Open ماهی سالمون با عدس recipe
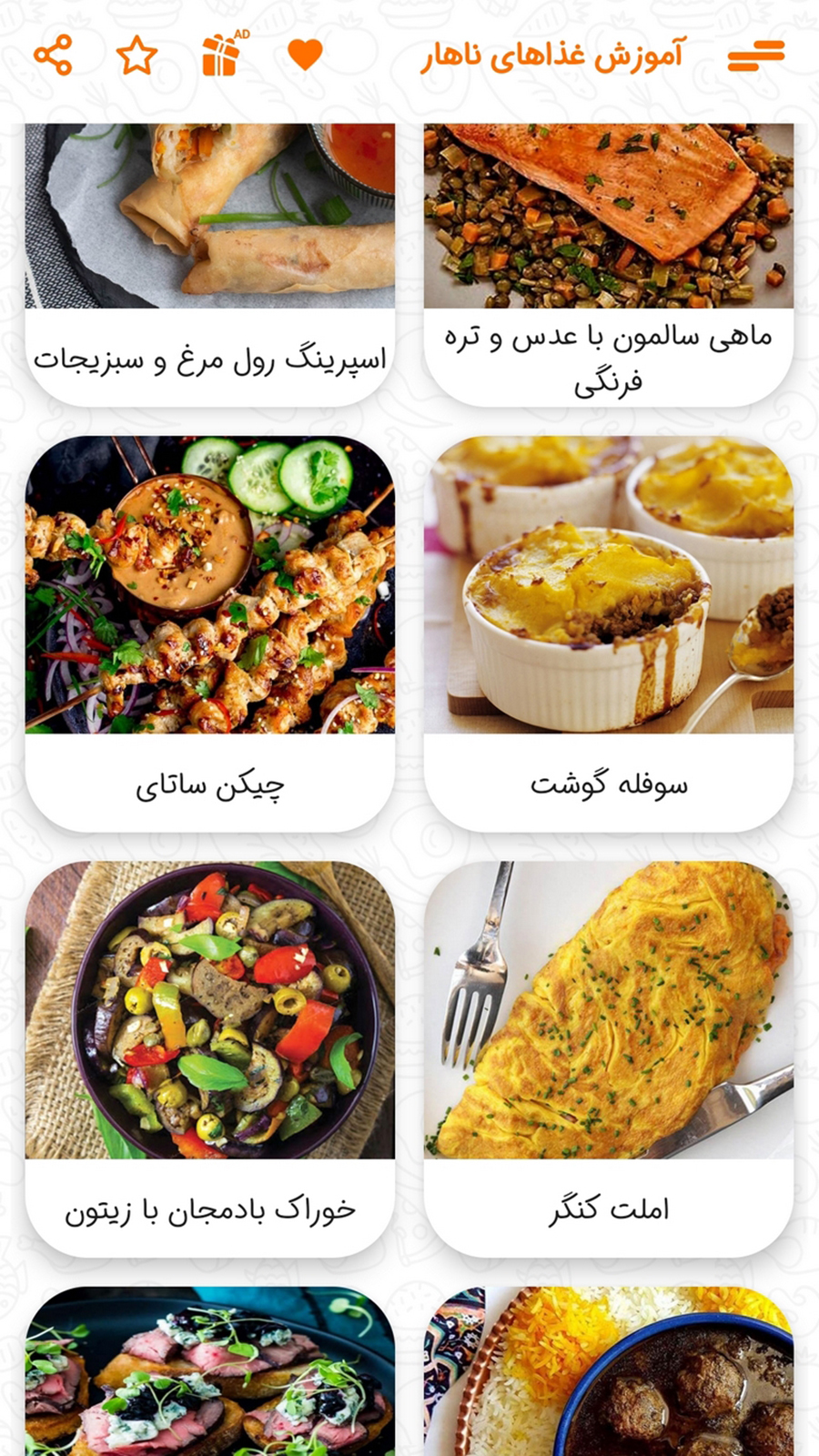The image size is (819, 1456). 608,264
